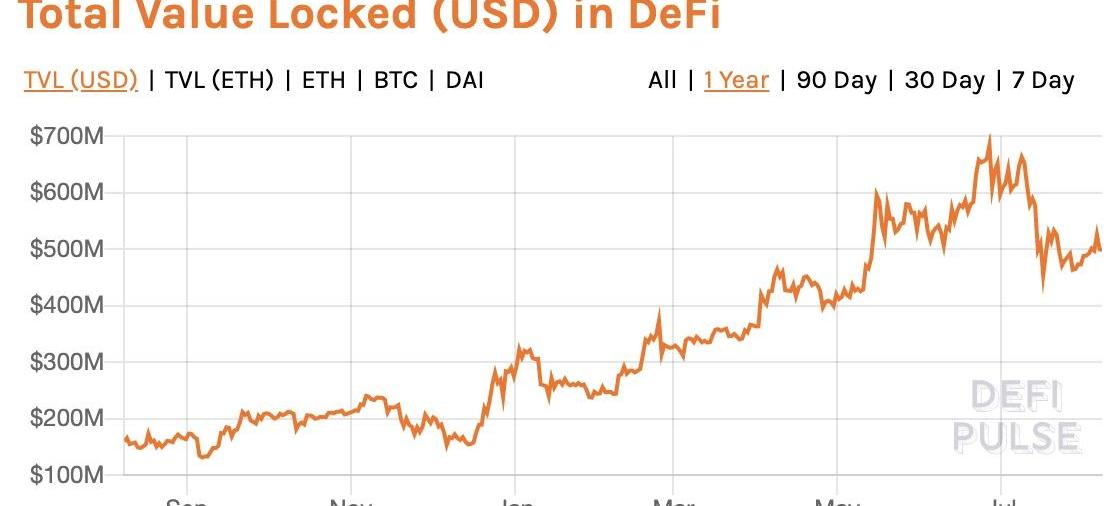View the 7 Day range
1118x506 pixels.
click(x=1043, y=81)
